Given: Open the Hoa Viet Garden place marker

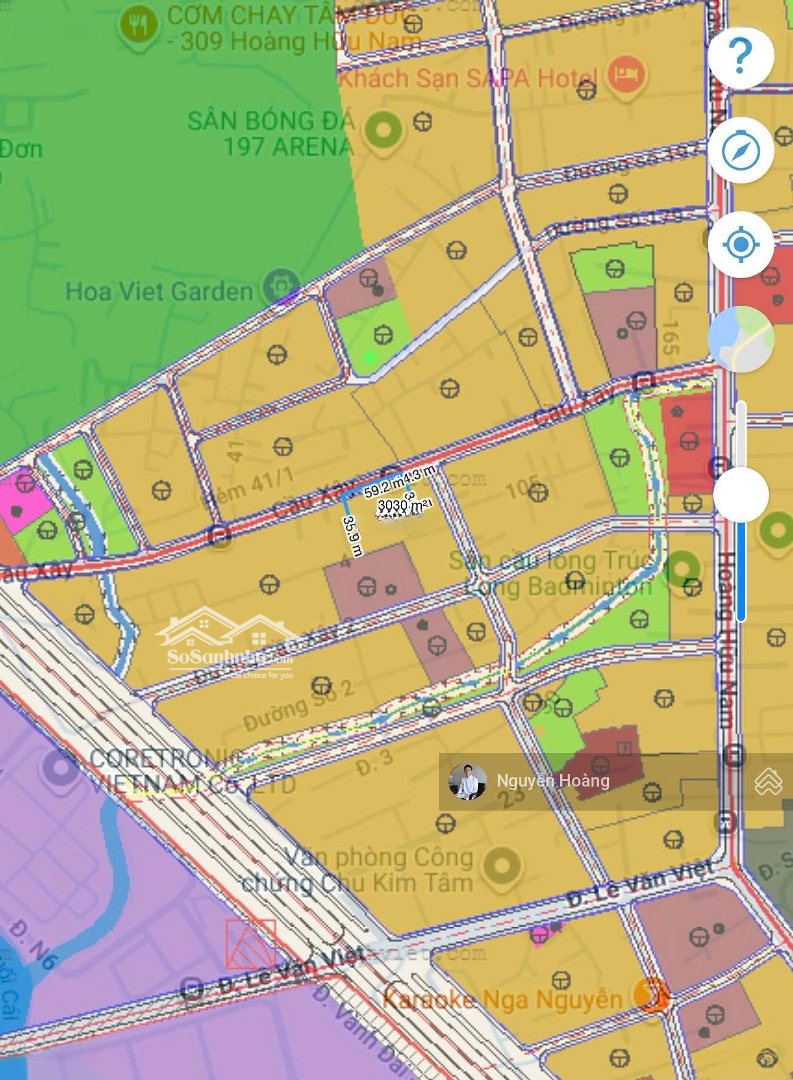Looking at the screenshot, I should click(280, 290).
